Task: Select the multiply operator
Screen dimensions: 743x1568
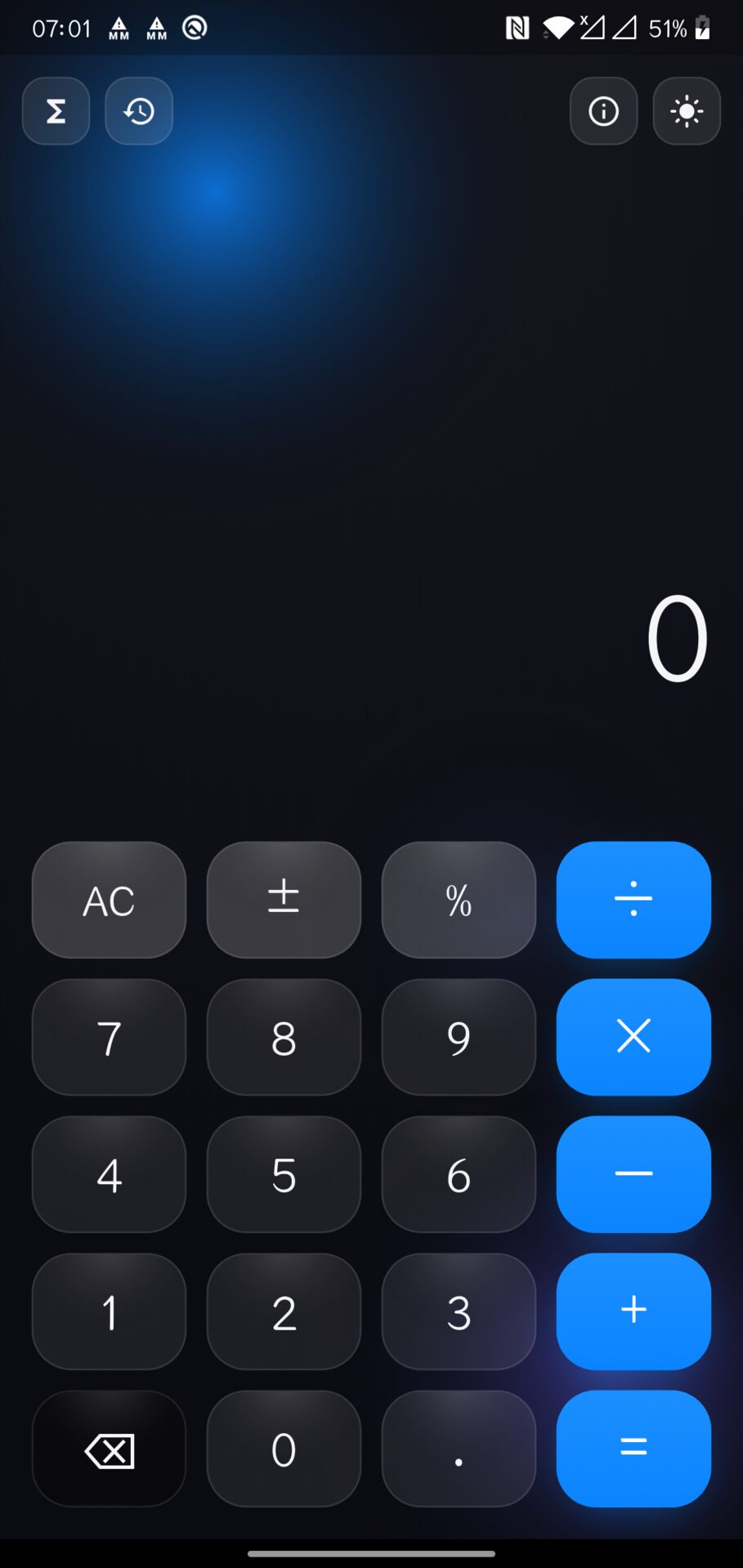Action: click(633, 1037)
